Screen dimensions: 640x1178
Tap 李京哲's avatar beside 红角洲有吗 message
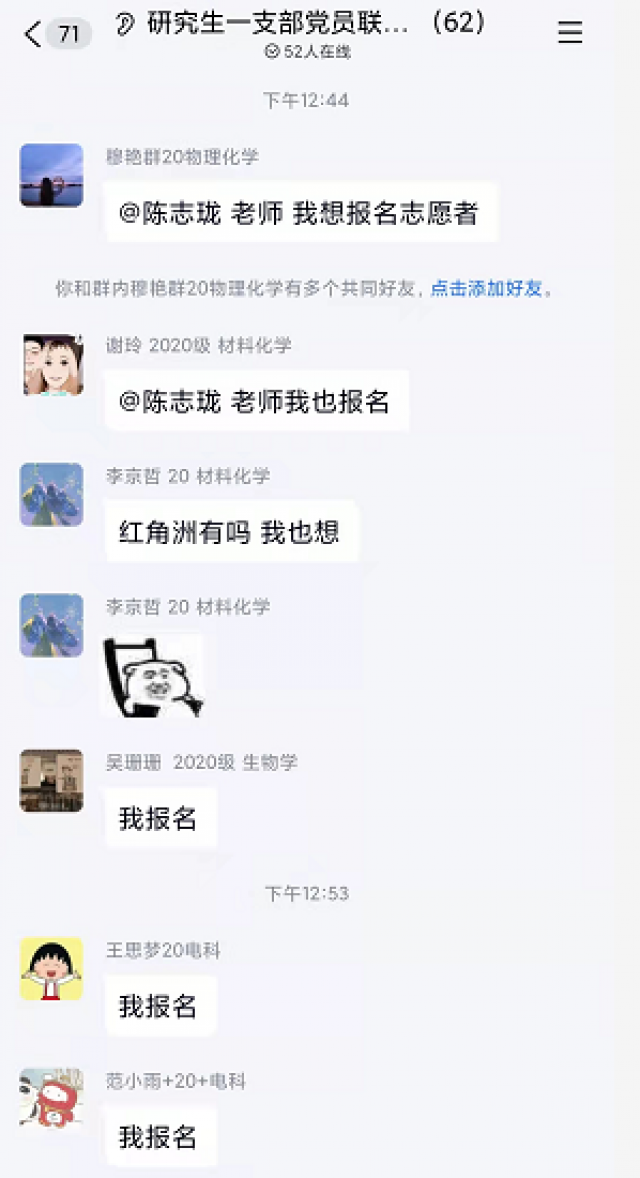[x=52, y=495]
